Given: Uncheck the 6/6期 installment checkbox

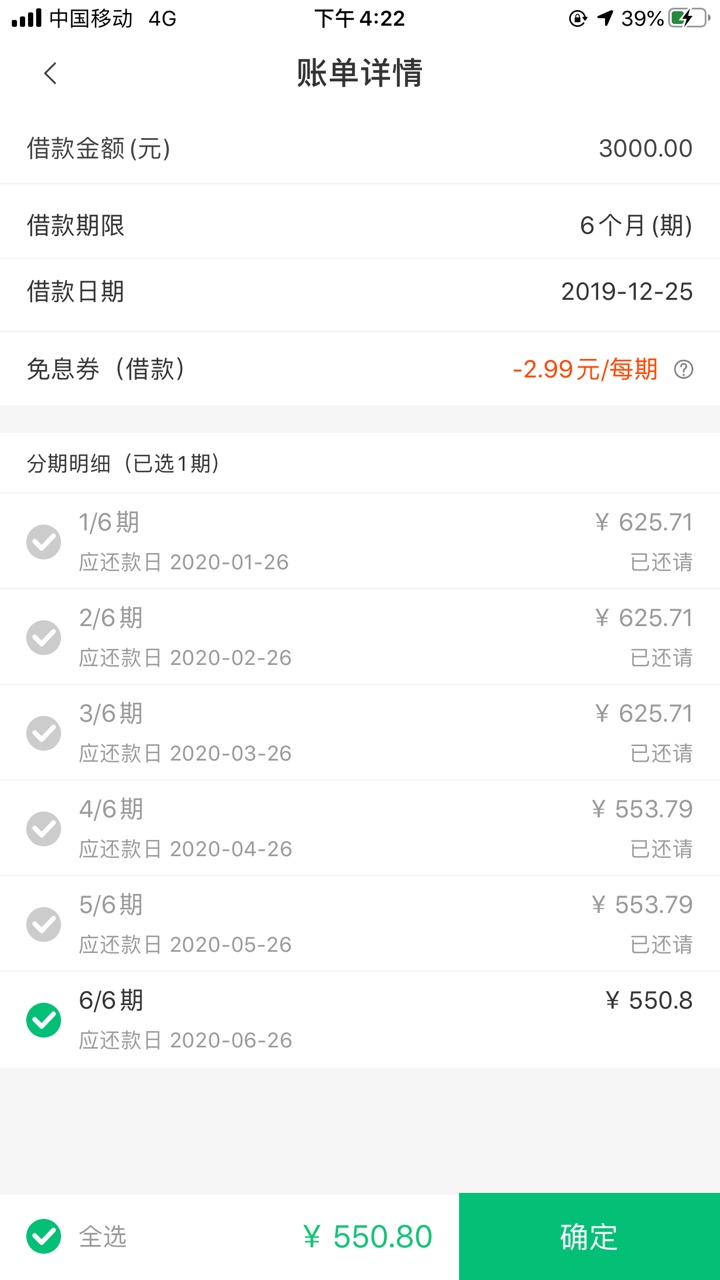Looking at the screenshot, I should [x=43, y=1020].
